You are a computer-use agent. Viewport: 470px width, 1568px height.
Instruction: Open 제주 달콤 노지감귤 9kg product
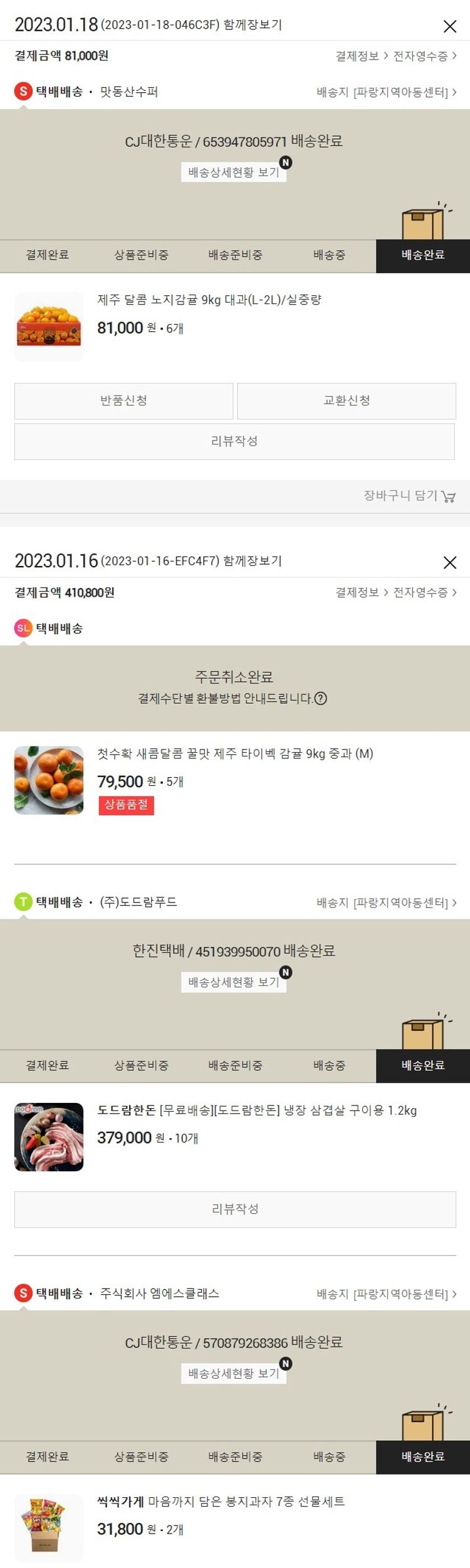tap(209, 300)
